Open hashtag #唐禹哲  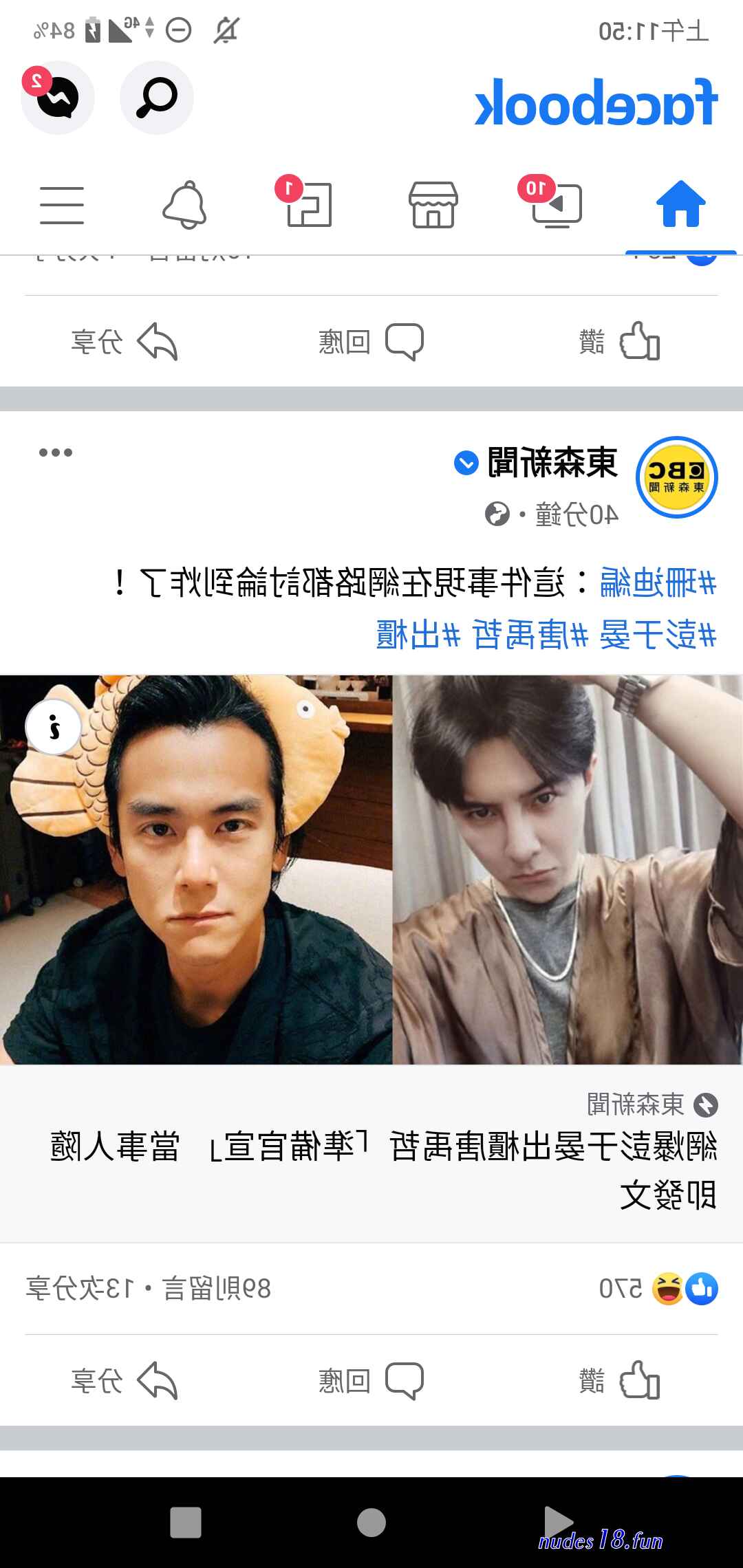pyautogui.click(x=530, y=634)
